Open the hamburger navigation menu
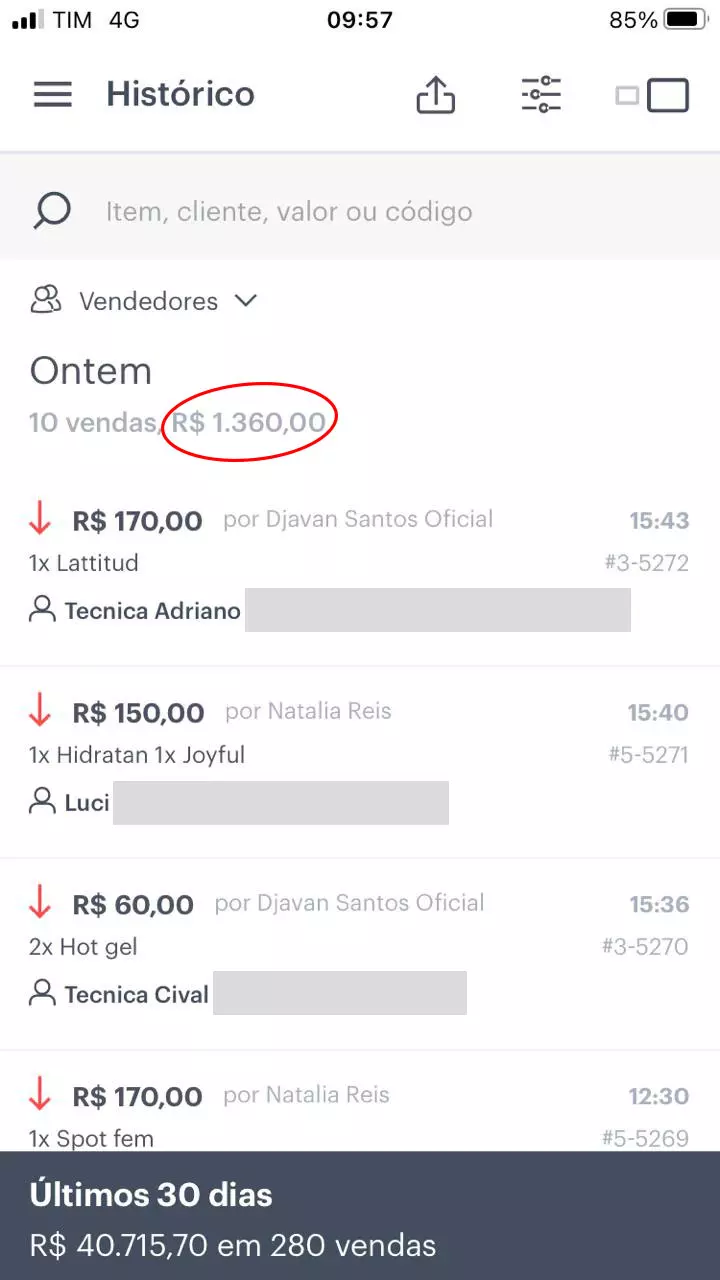The height and width of the screenshot is (1280, 720). 52,94
